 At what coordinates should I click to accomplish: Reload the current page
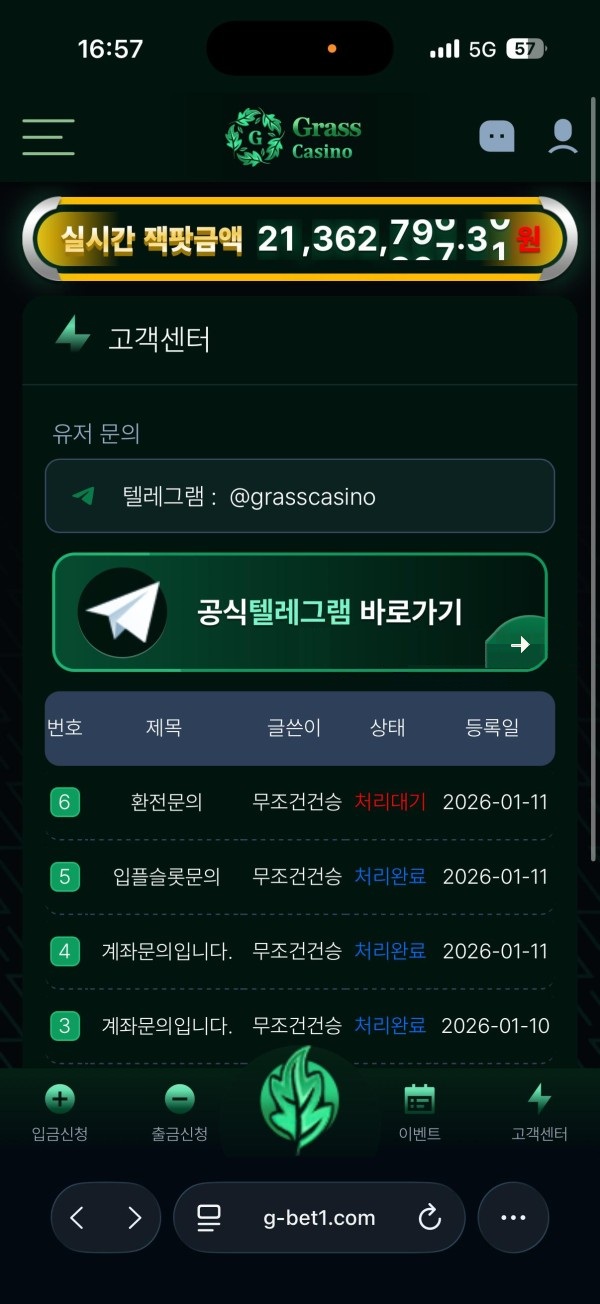(429, 1218)
